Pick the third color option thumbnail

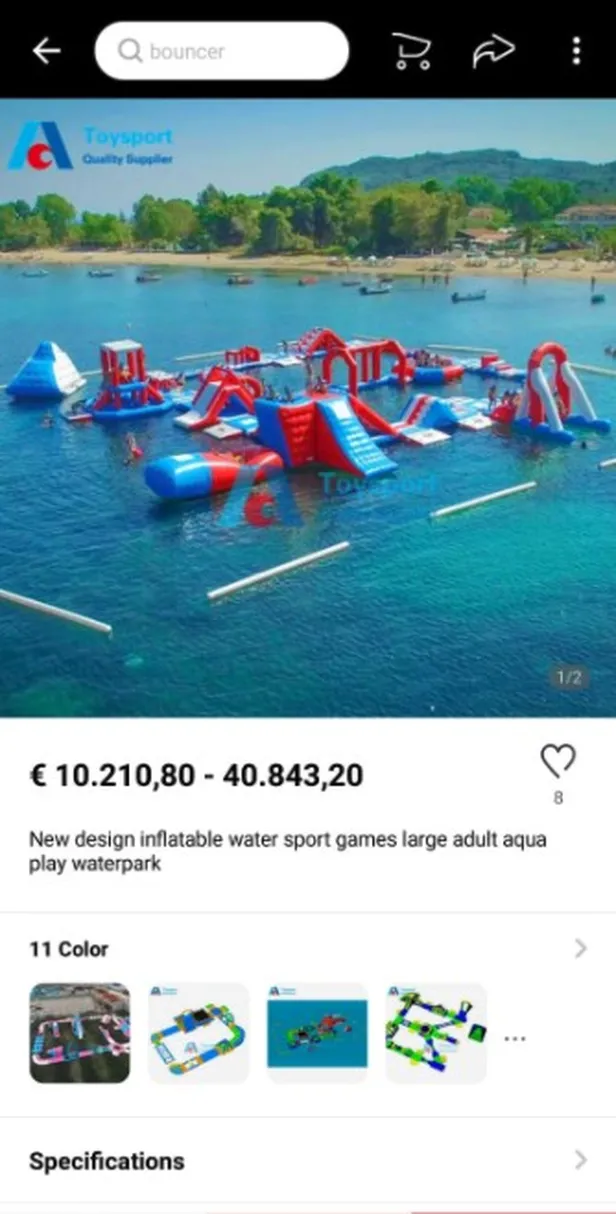click(x=317, y=1033)
